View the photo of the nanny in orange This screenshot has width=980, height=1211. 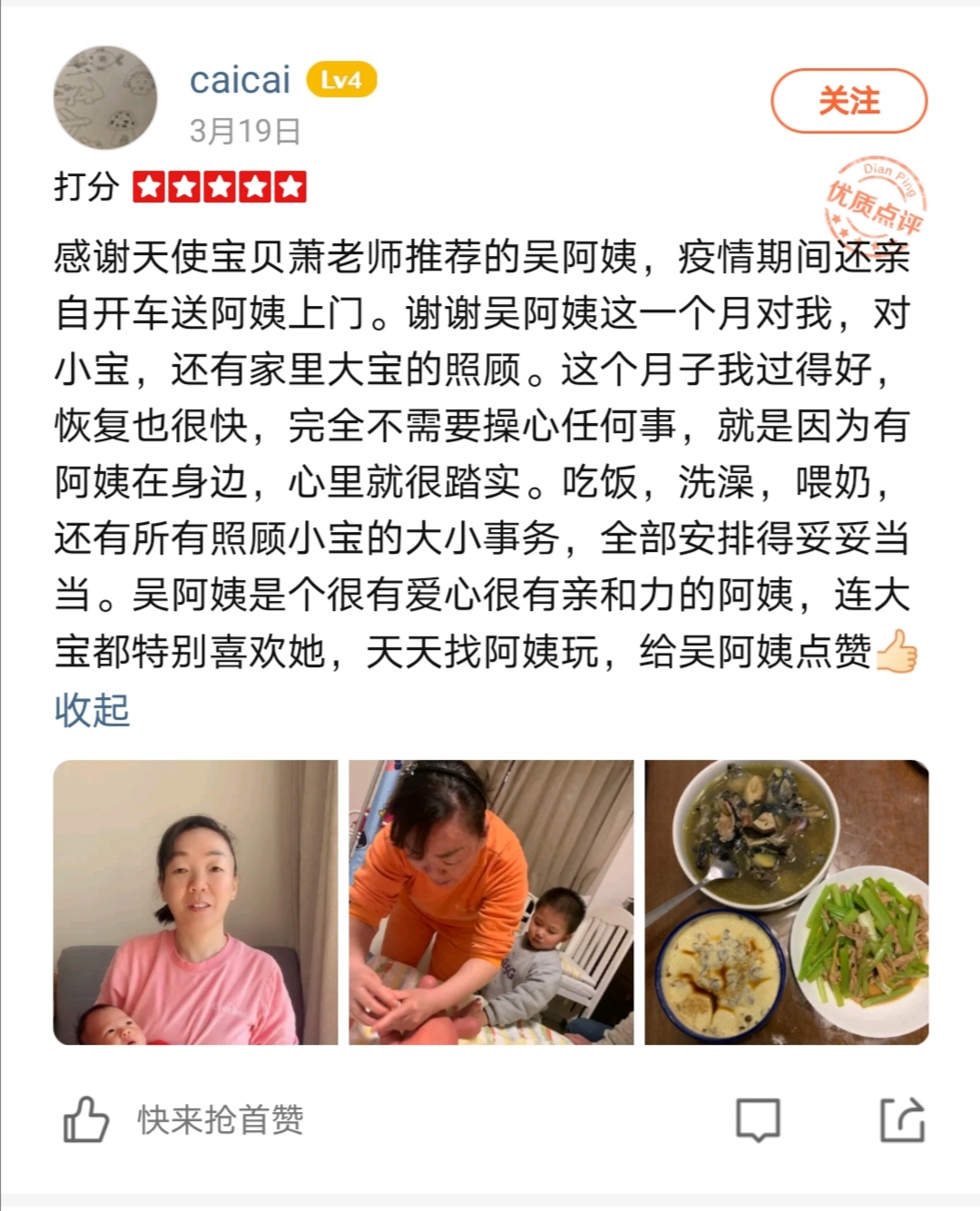pyautogui.click(x=491, y=902)
